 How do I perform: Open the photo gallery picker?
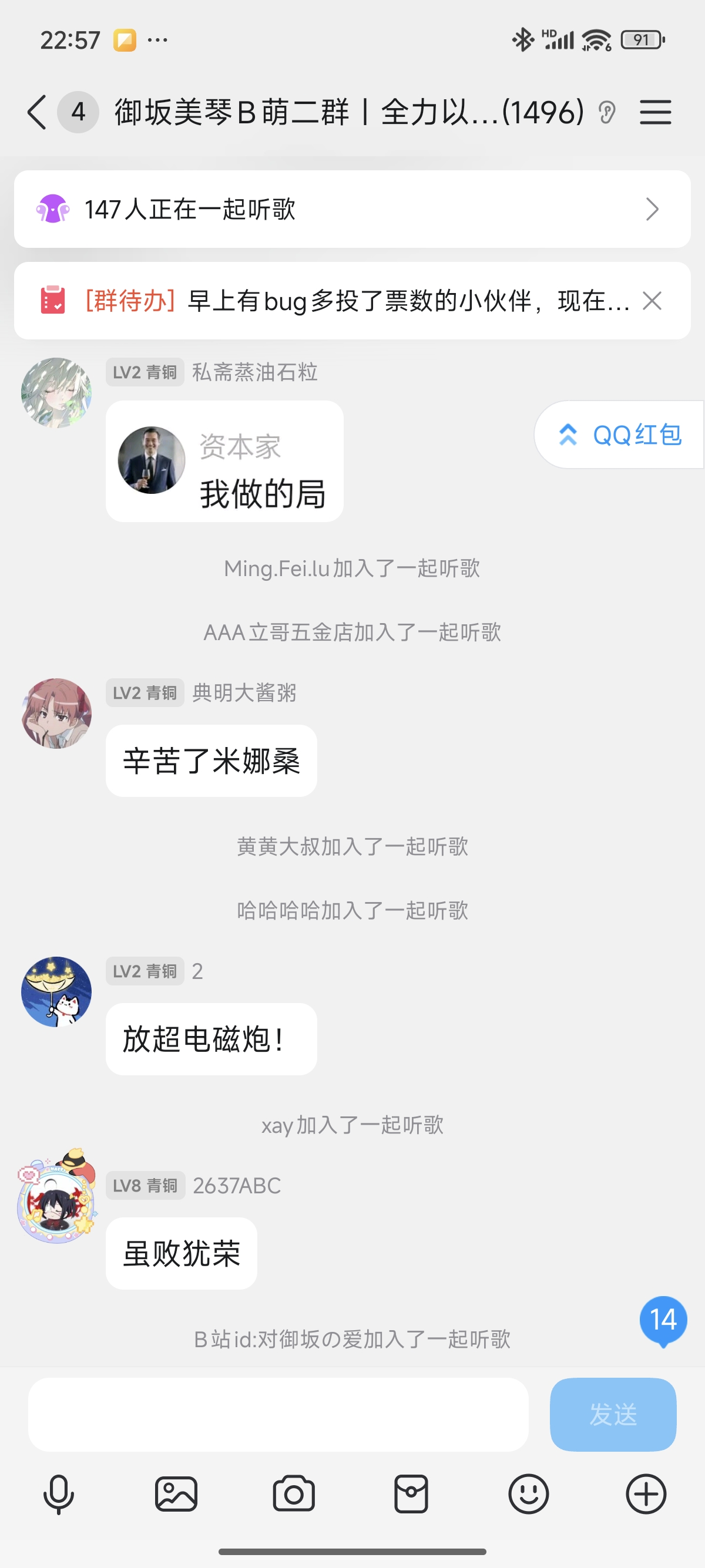point(176,1494)
